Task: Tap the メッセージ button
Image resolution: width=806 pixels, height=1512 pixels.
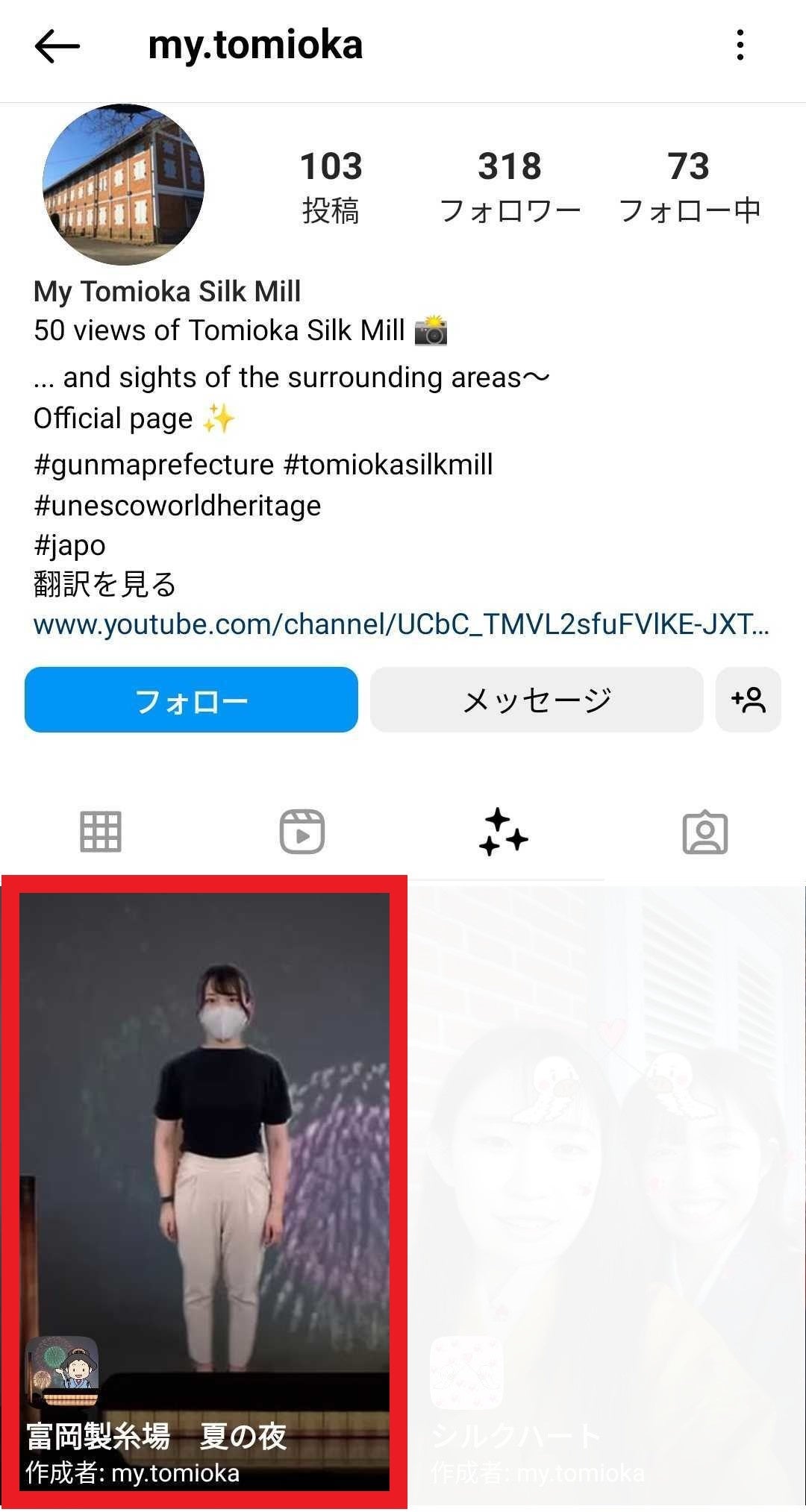Action: 537,700
